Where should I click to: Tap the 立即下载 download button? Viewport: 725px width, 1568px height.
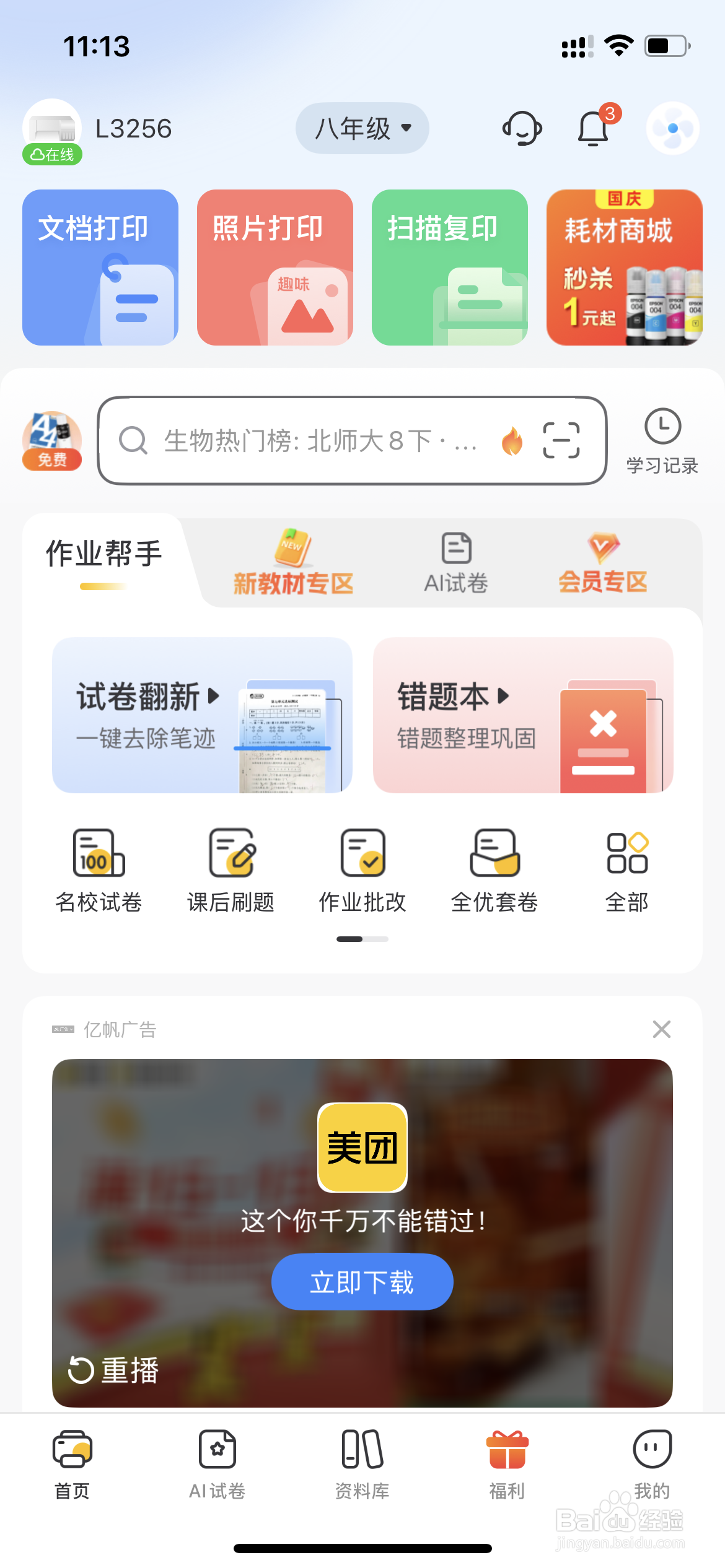(361, 1282)
